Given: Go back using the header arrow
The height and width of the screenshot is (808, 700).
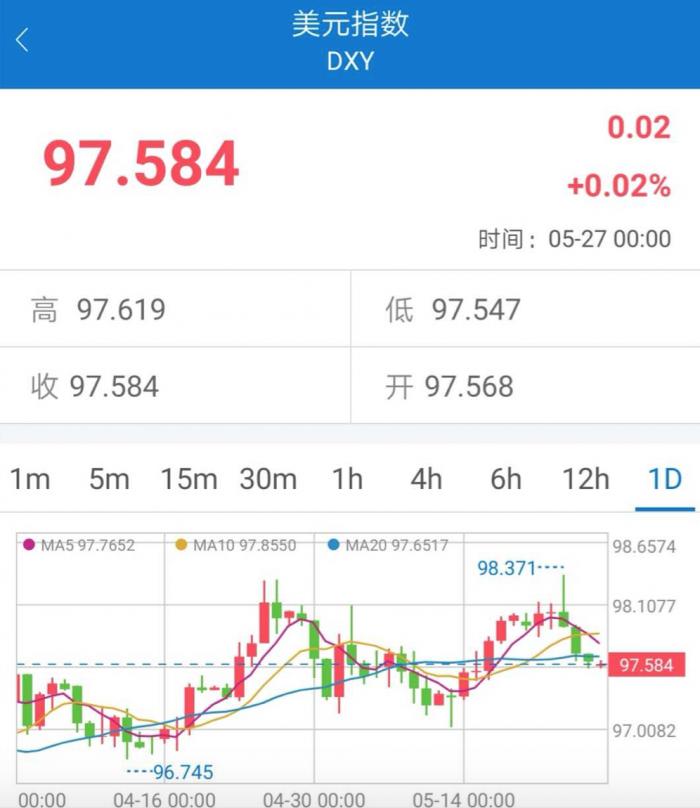Looking at the screenshot, I should 23,42.
